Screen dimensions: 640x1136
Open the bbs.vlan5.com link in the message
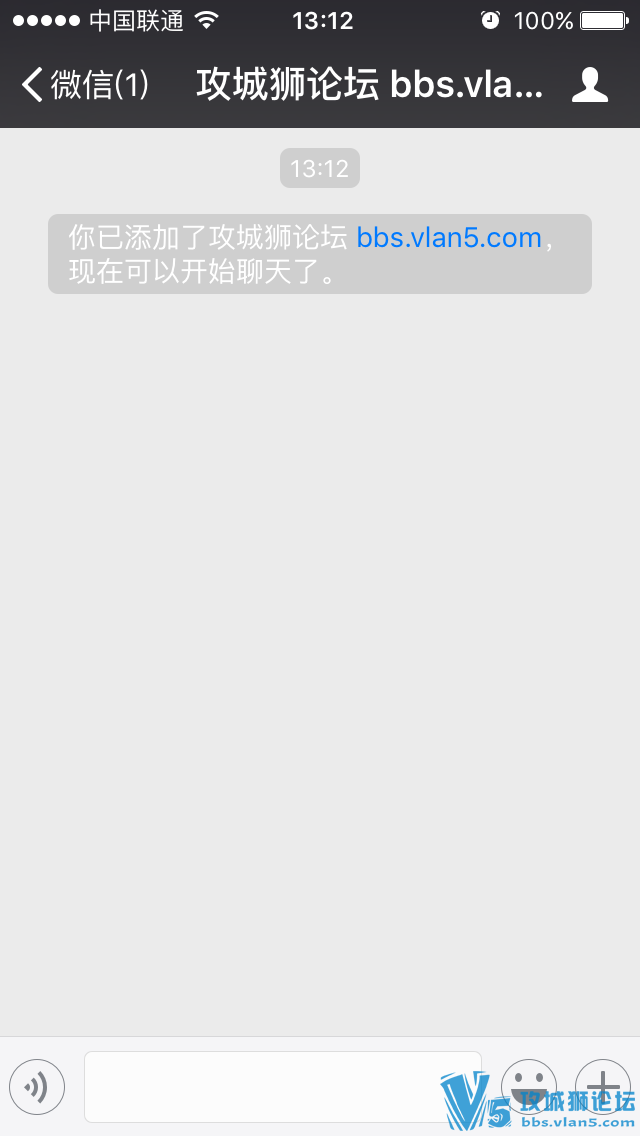448,238
